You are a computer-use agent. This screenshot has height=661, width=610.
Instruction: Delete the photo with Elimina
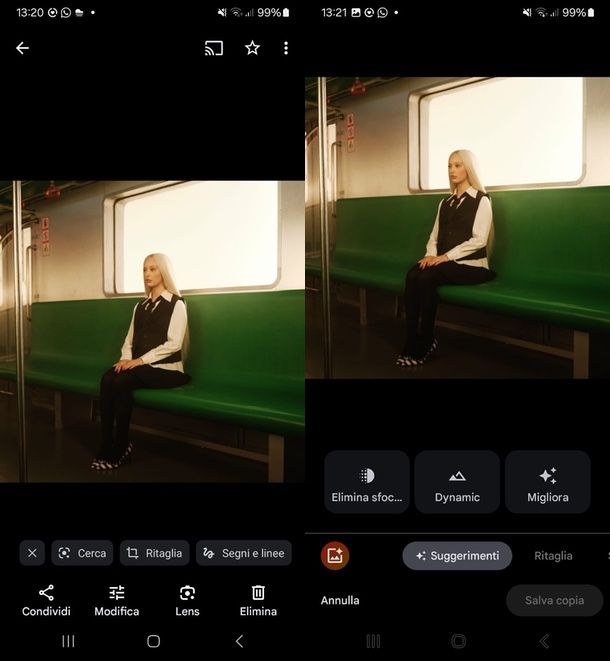click(258, 600)
